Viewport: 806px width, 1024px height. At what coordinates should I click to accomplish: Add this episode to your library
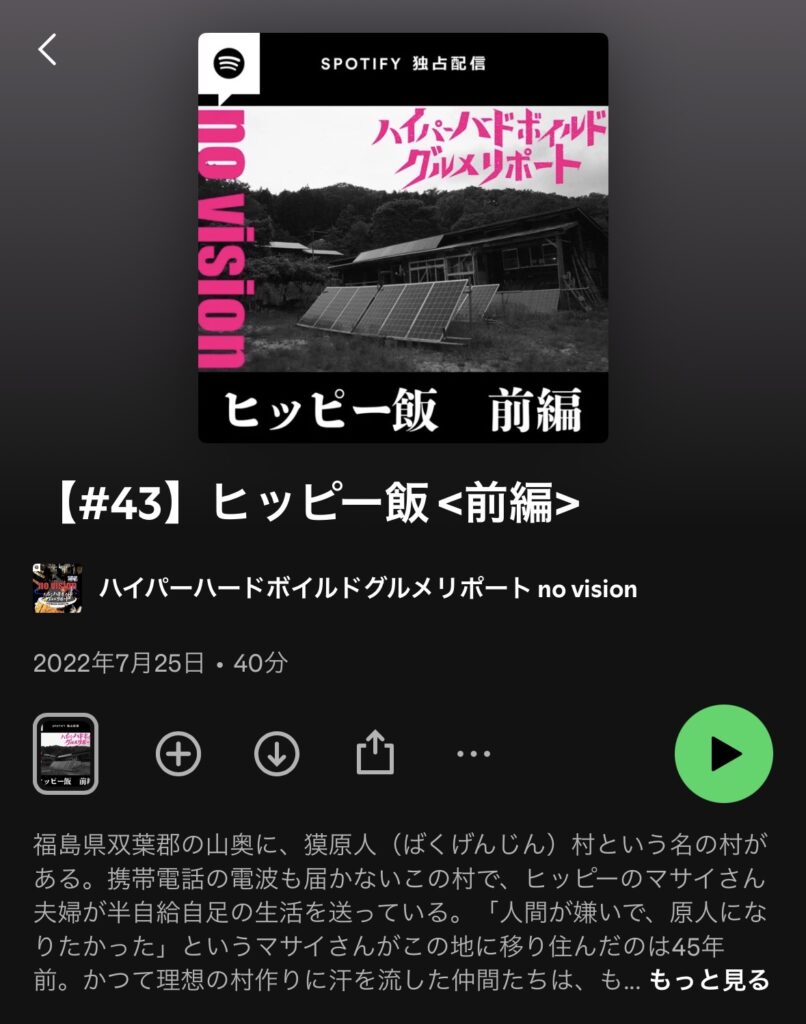pos(178,754)
